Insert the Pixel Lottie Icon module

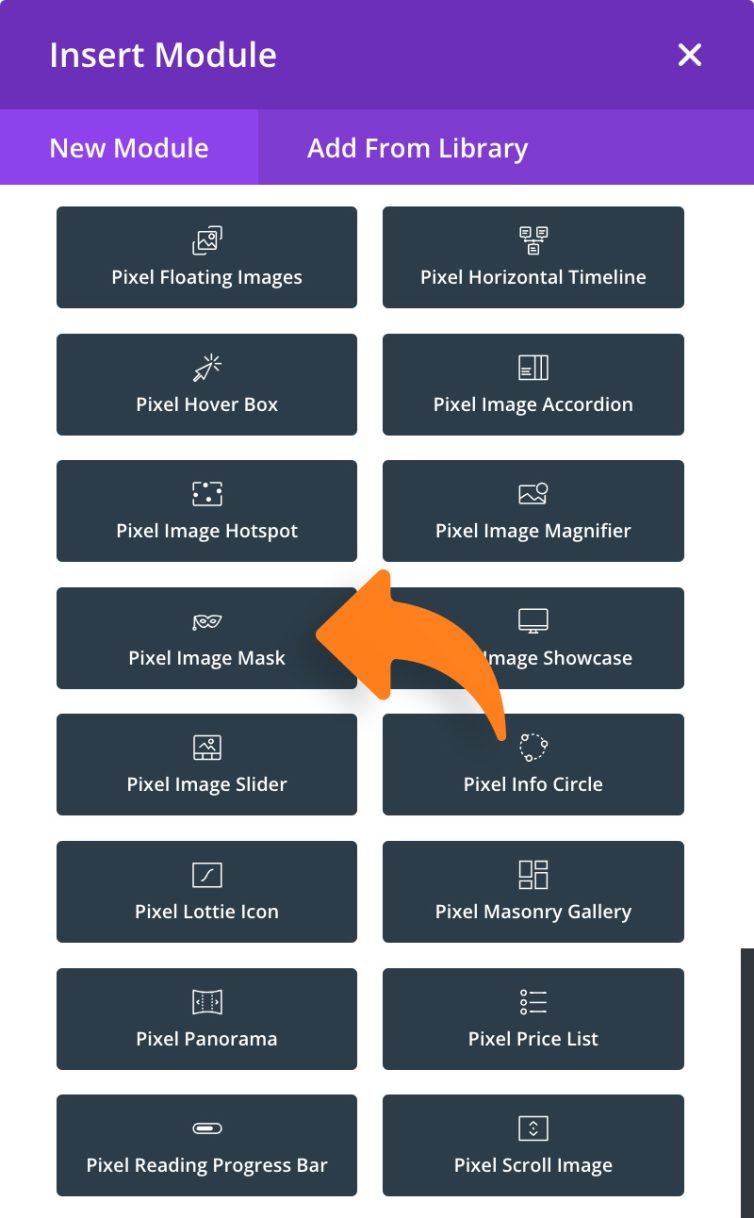206,892
